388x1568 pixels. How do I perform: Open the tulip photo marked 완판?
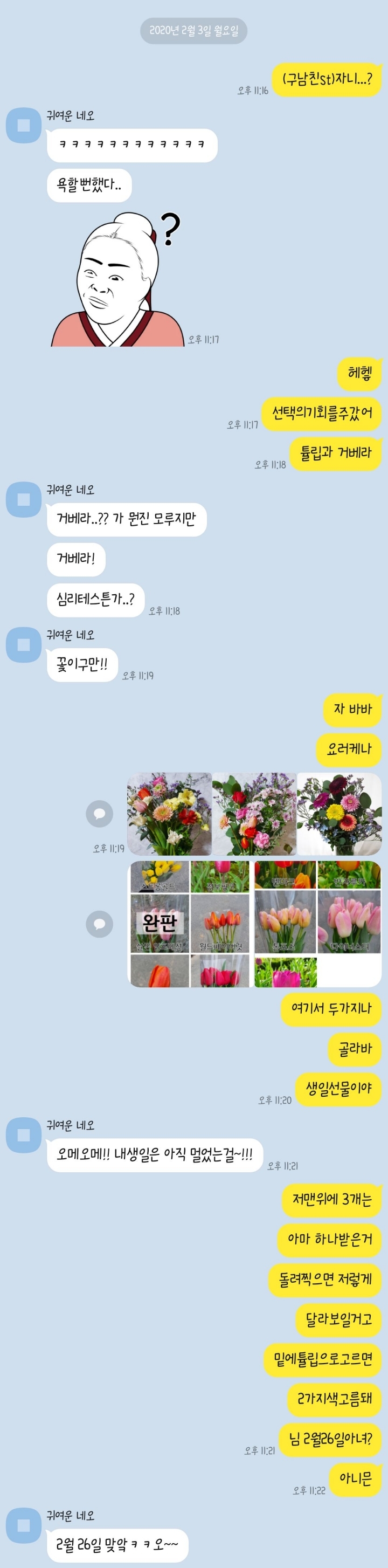tap(160, 924)
